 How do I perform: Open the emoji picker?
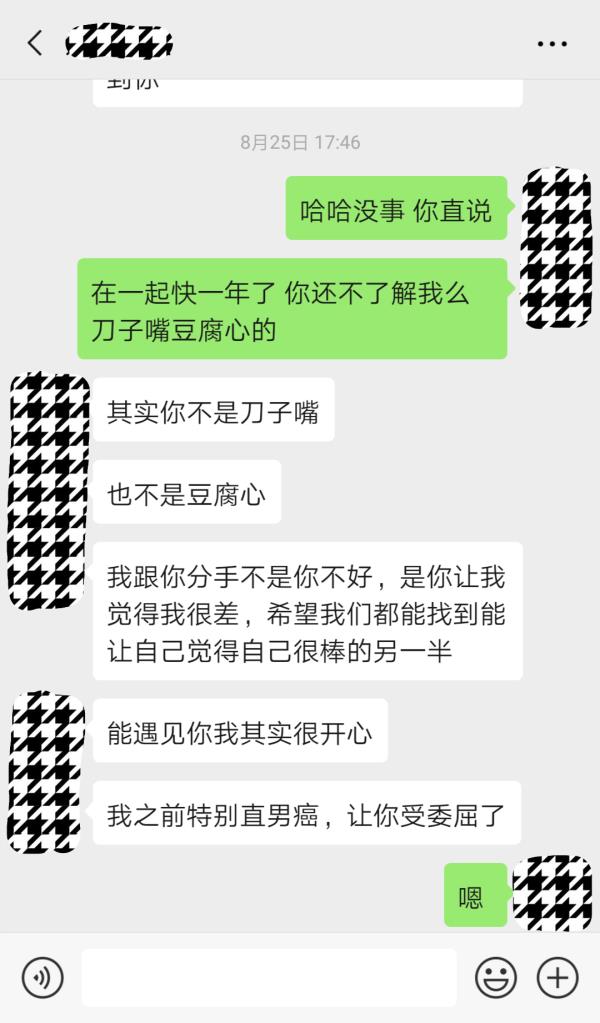coord(496,977)
